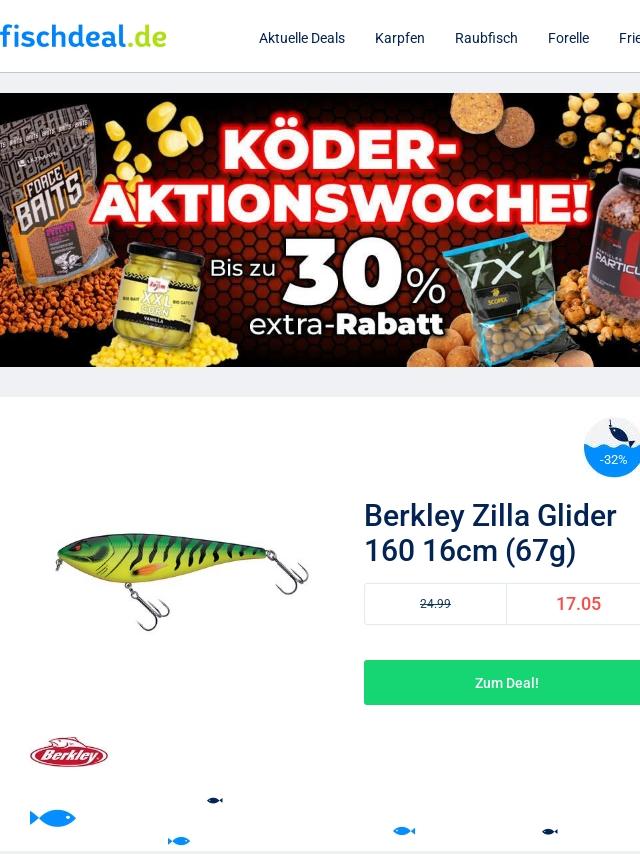Switch to the Forelle category
640x854 pixels.
click(x=568, y=38)
